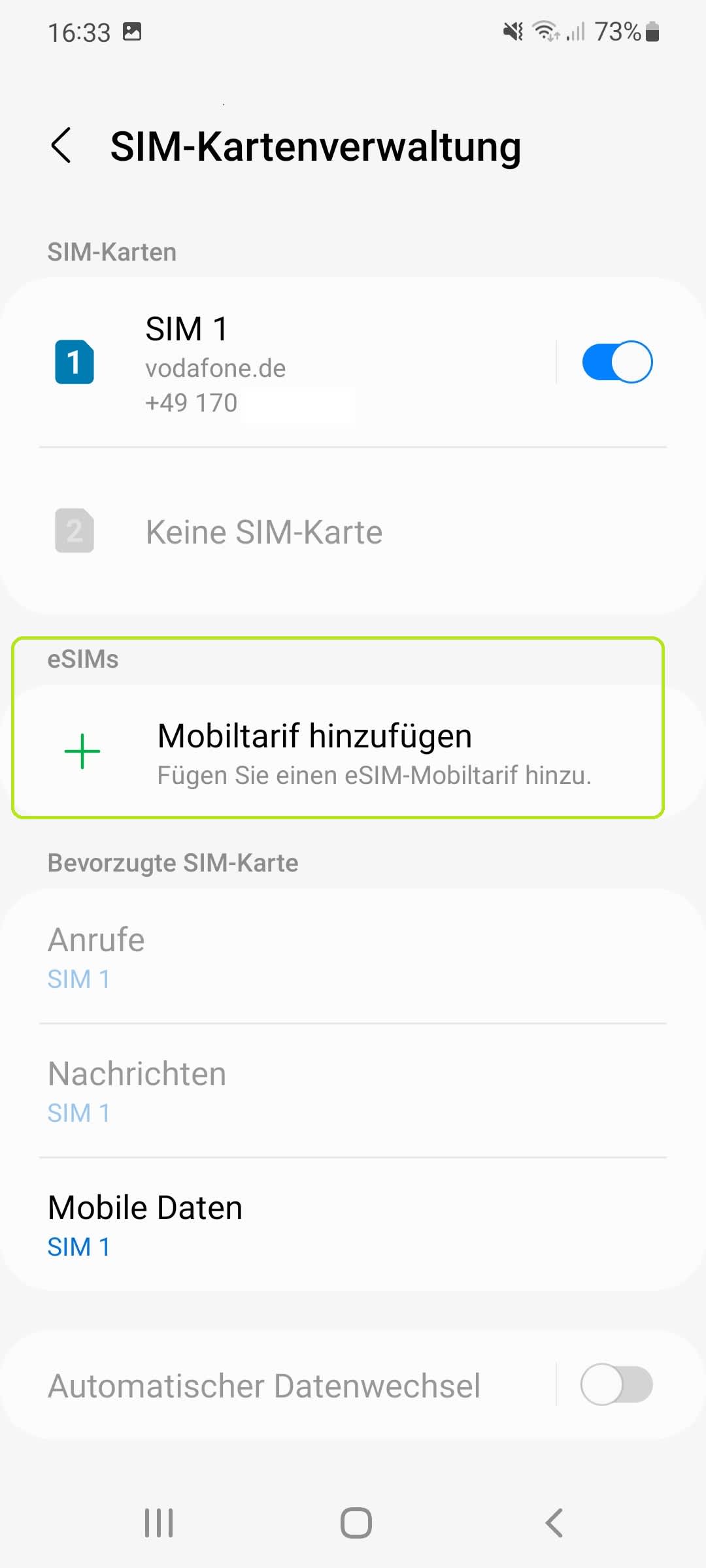The width and height of the screenshot is (706, 1568).
Task: Go to the home screen
Action: 356,1523
